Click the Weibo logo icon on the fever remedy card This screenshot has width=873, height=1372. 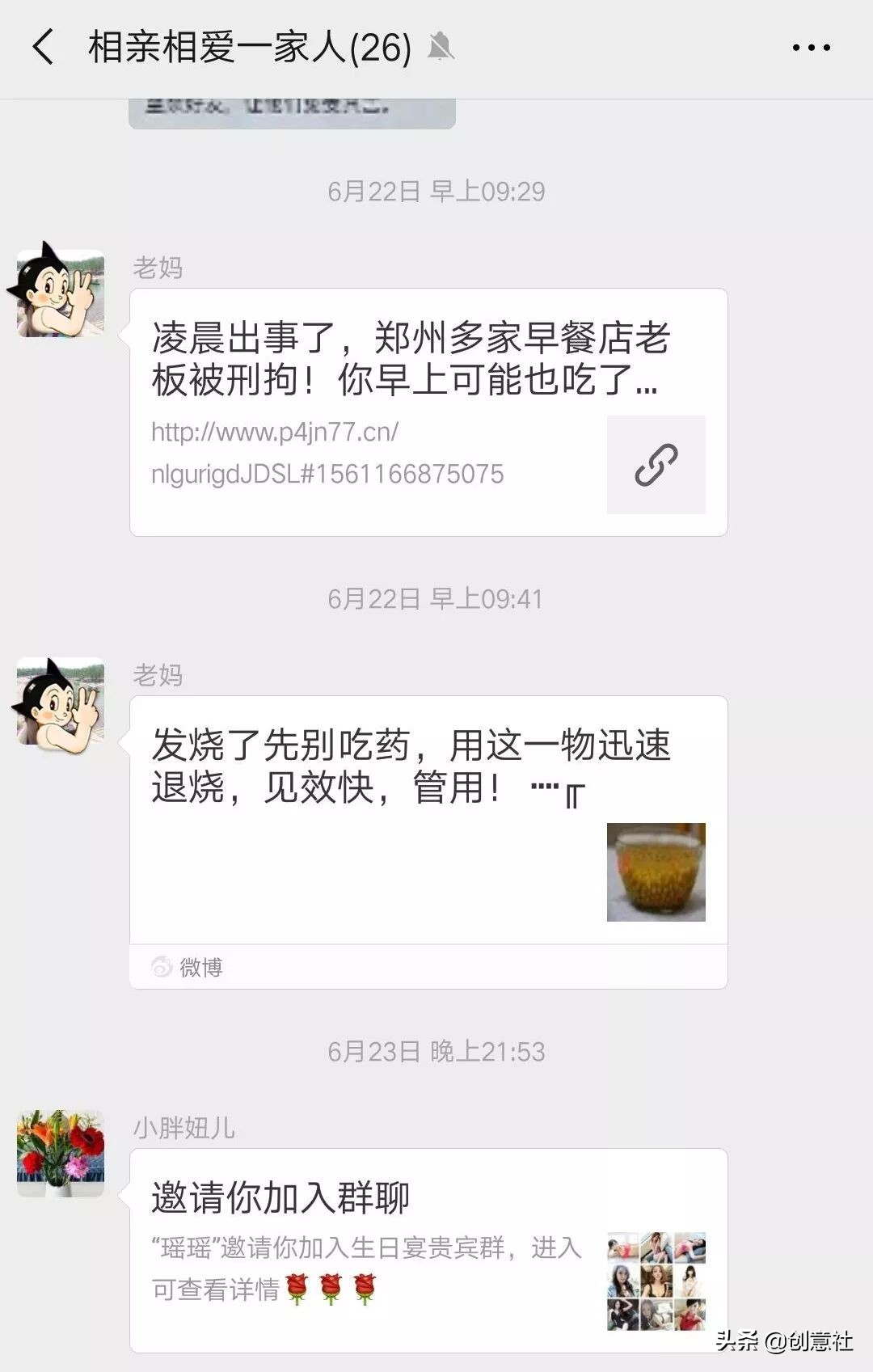tap(160, 967)
